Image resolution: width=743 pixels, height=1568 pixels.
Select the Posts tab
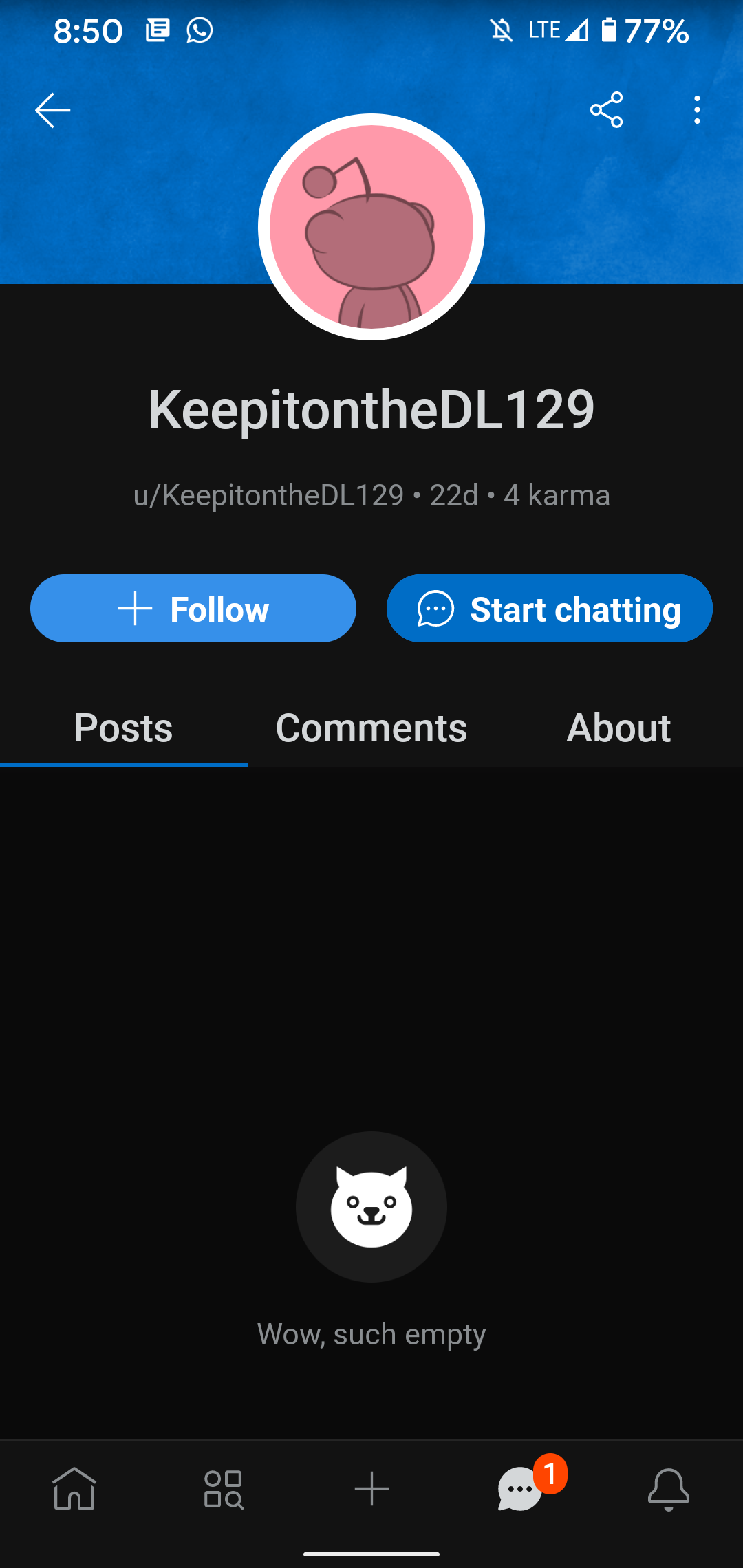click(123, 728)
